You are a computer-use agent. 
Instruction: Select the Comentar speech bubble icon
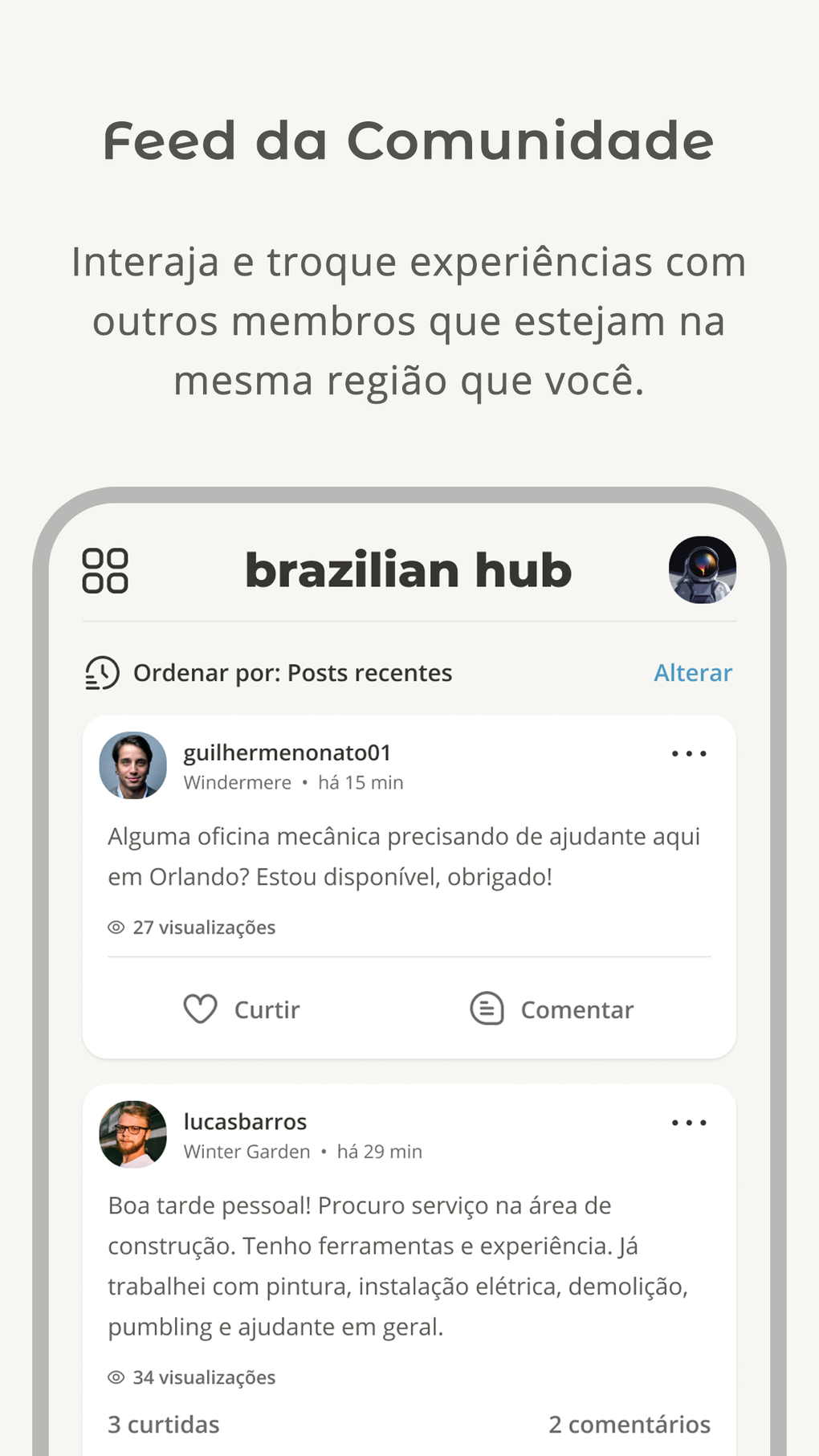[x=486, y=1009]
